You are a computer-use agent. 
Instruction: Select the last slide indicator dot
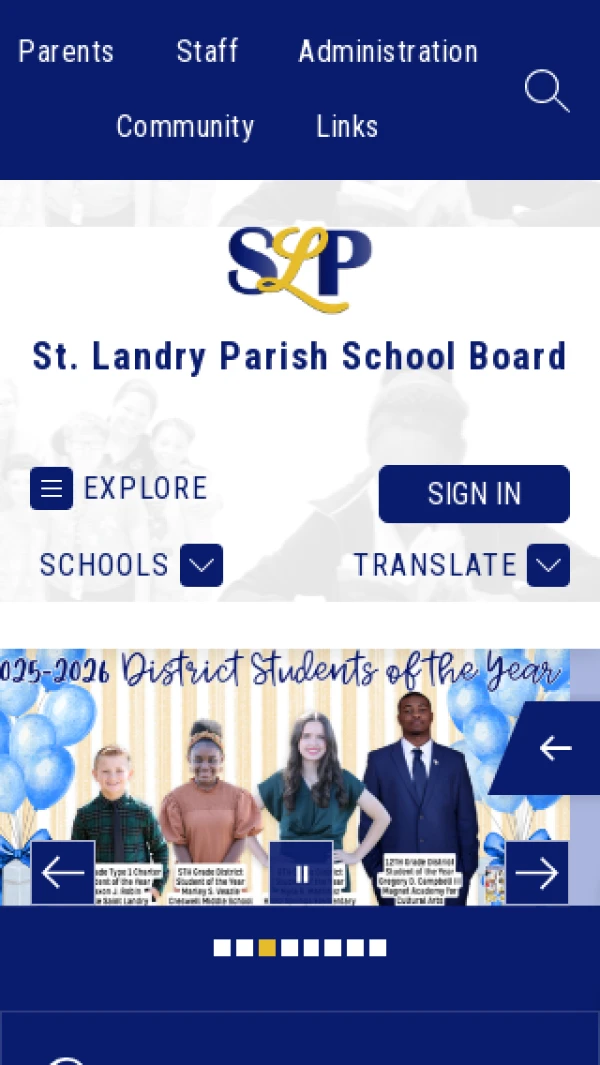pyautogui.click(x=378, y=948)
